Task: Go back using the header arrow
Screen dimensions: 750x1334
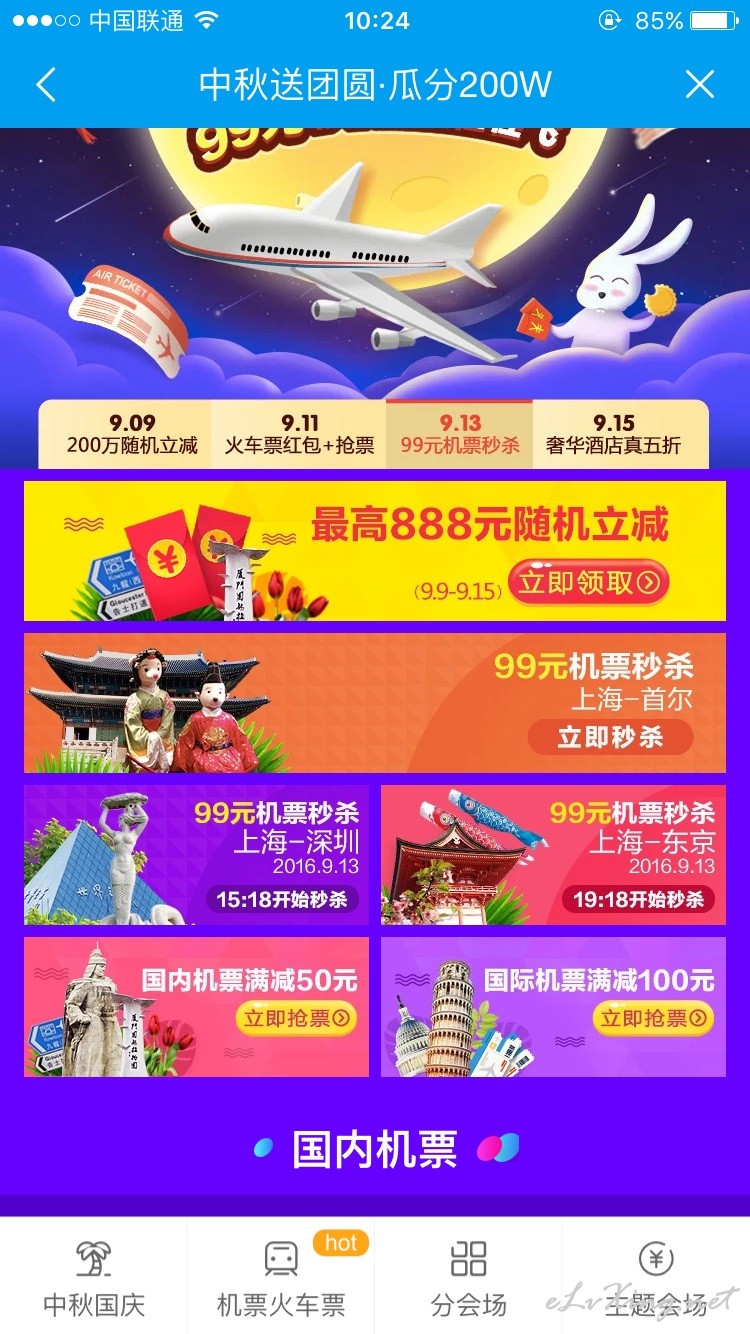Action: (45, 85)
